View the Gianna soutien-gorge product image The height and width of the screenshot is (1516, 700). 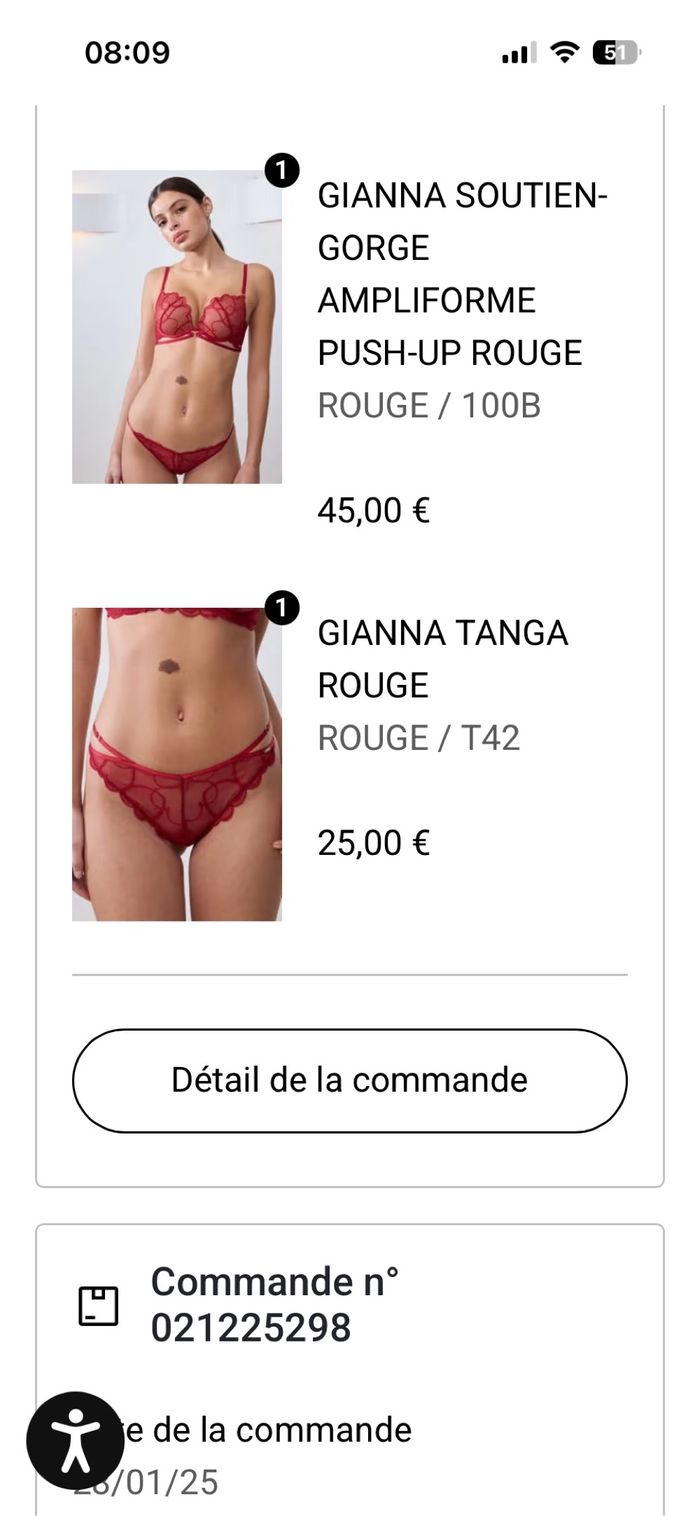177,327
